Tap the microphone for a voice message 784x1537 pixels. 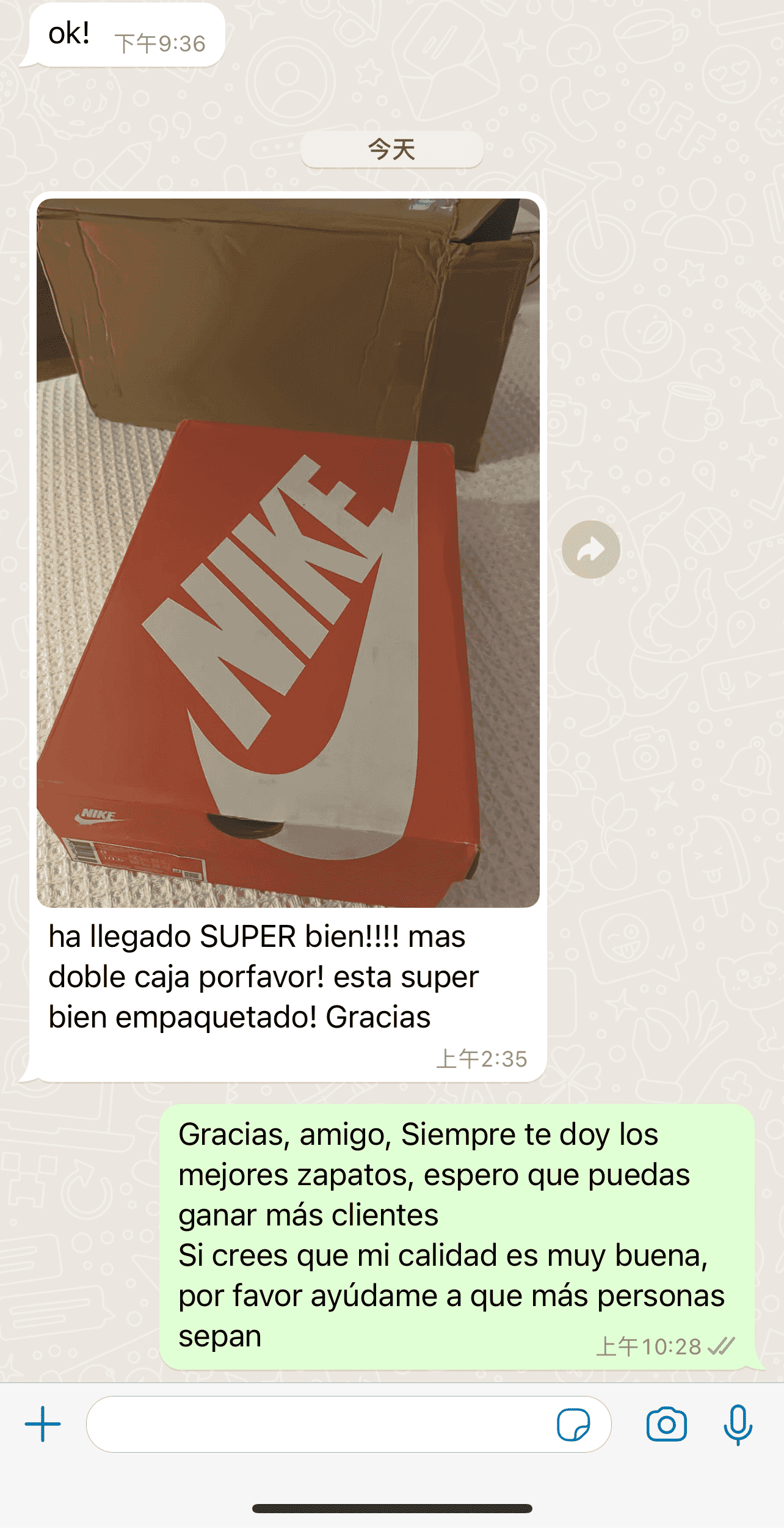738,1425
